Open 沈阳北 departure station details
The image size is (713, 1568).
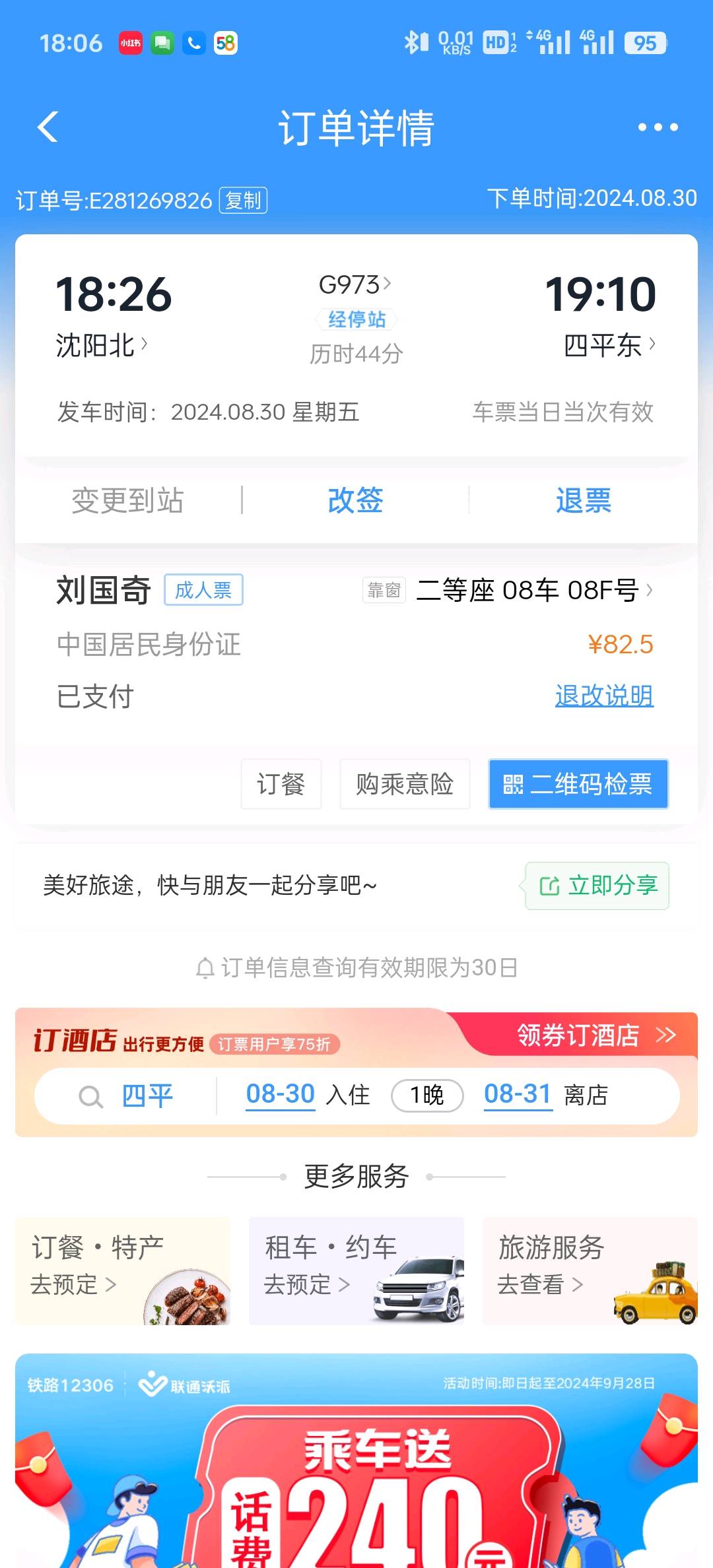pos(102,345)
